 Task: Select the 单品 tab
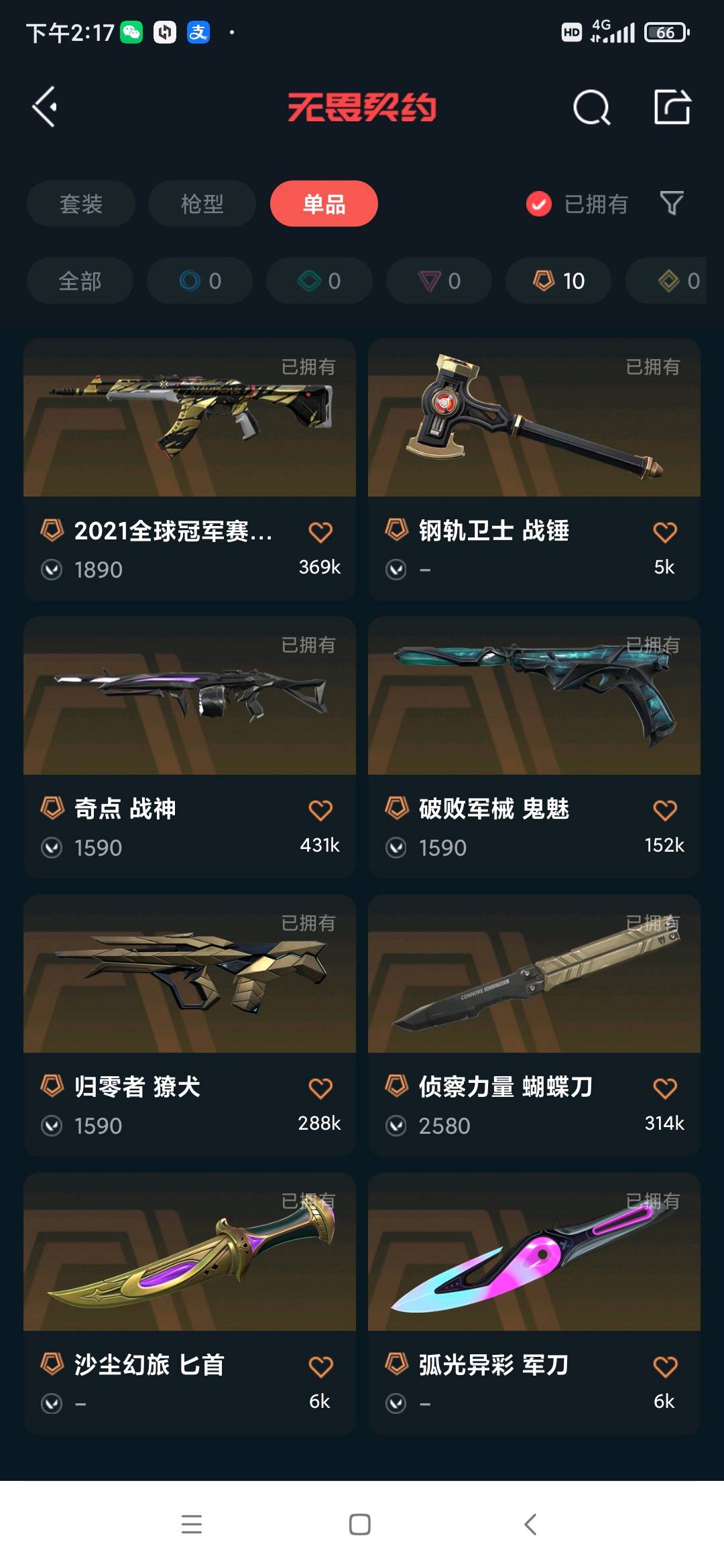(x=324, y=204)
